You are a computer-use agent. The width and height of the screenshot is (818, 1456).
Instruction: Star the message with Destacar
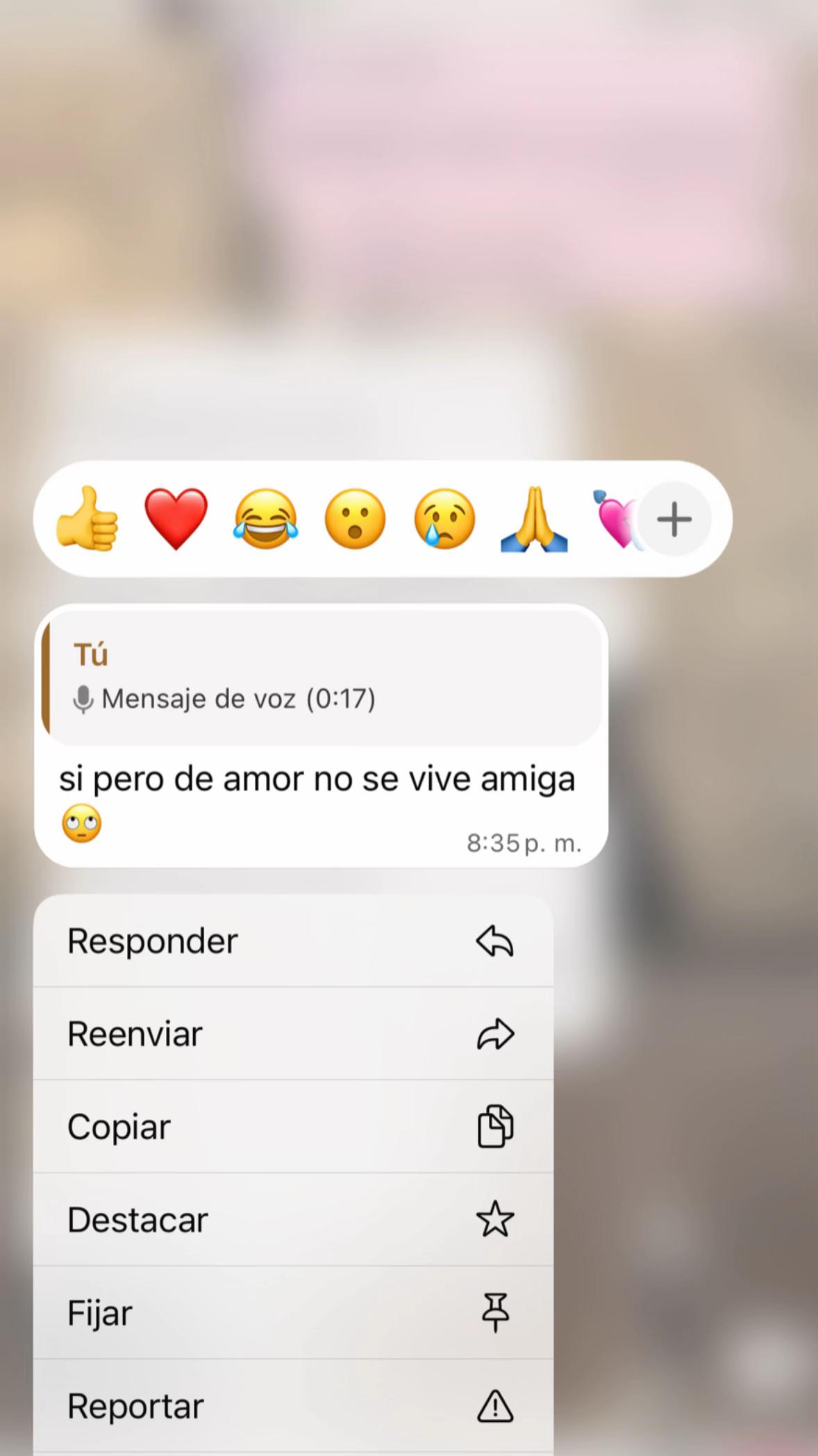(293, 1220)
